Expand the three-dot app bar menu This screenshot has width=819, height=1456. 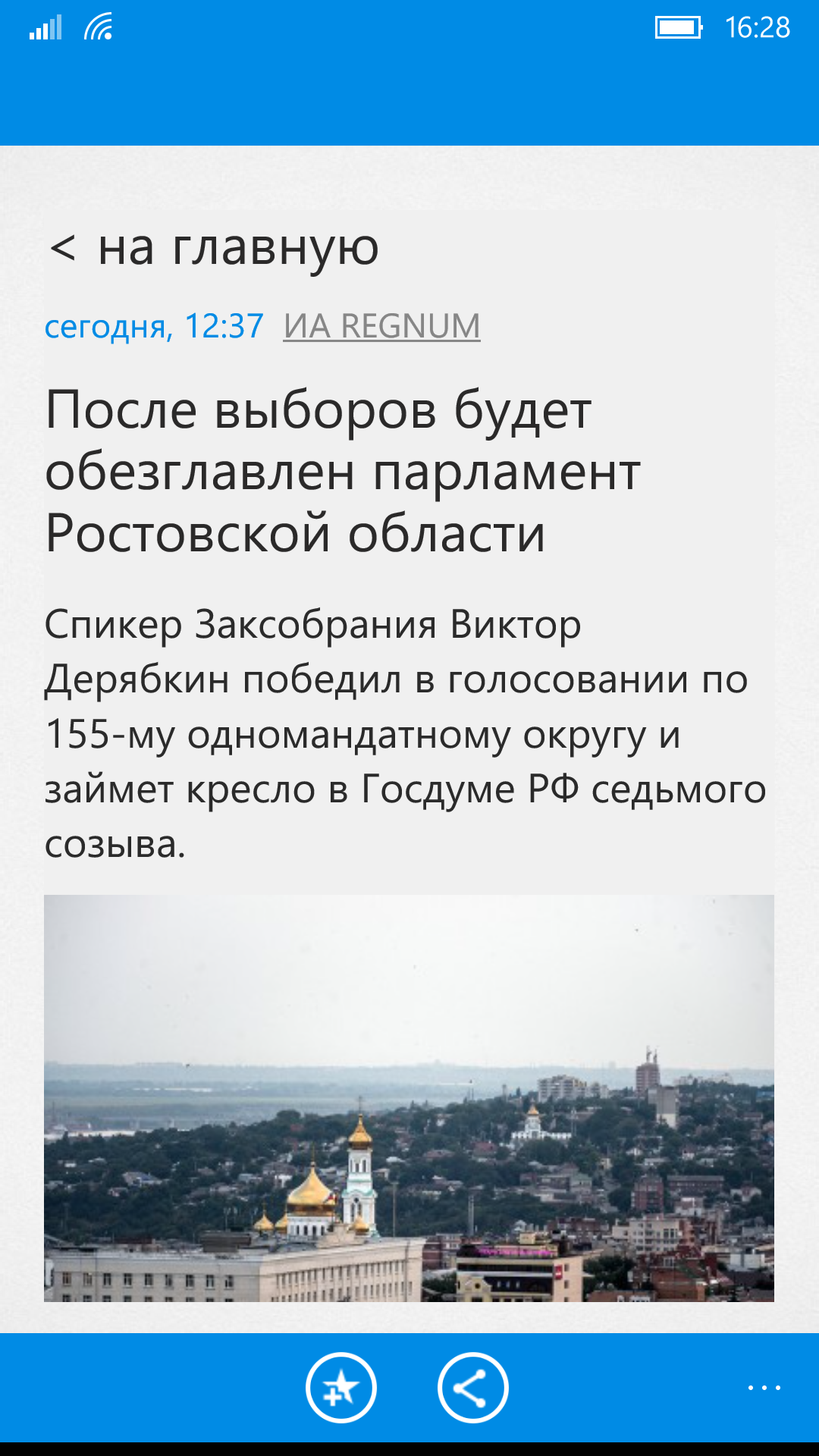pos(764,1388)
